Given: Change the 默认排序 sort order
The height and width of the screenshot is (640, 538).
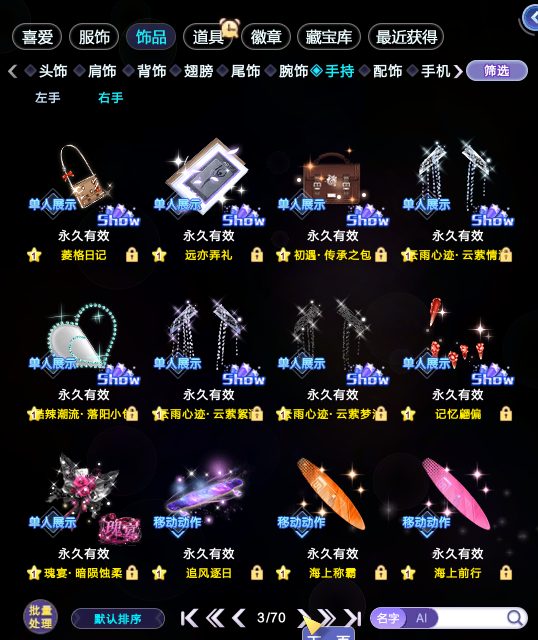Looking at the screenshot, I should [118, 619].
